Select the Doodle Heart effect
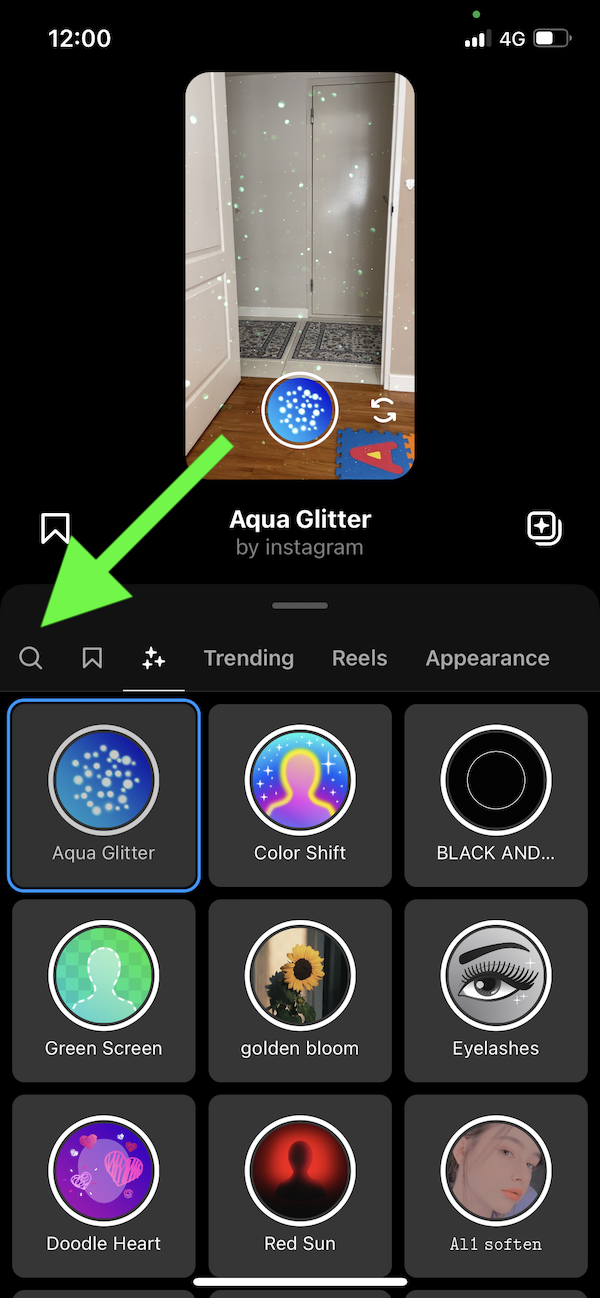Viewport: 600px width, 1298px height. [104, 1185]
